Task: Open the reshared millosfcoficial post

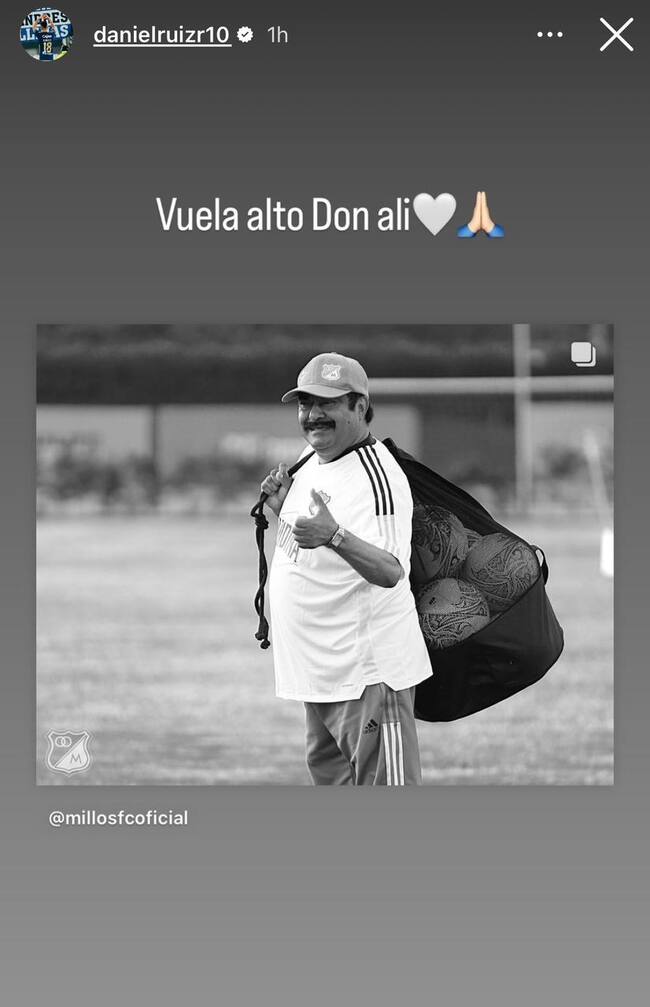Action: click(324, 554)
